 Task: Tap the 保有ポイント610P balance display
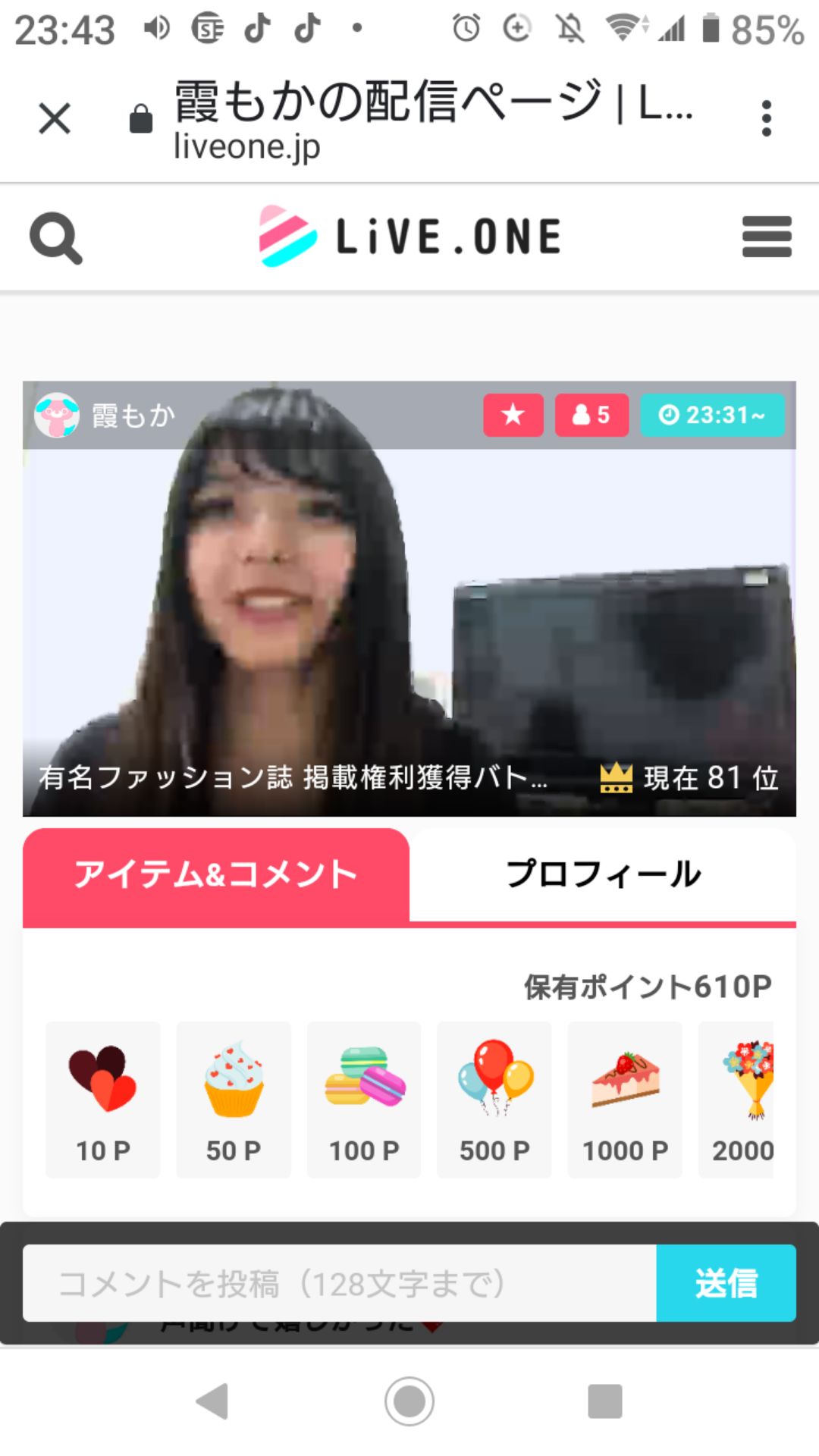coord(645,987)
